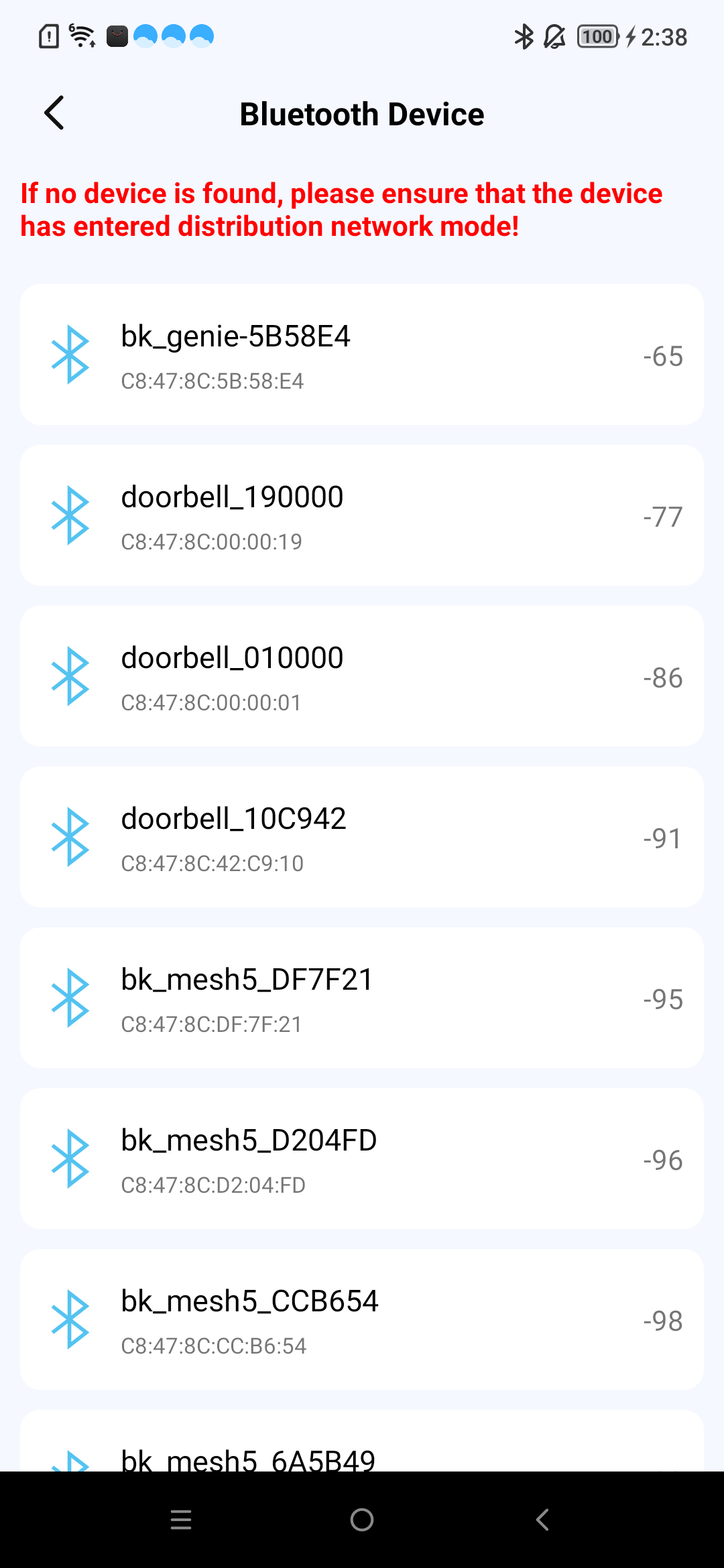Image resolution: width=724 pixels, height=1568 pixels.
Task: Pick the doorbell_10C942 device
Action: (362, 837)
